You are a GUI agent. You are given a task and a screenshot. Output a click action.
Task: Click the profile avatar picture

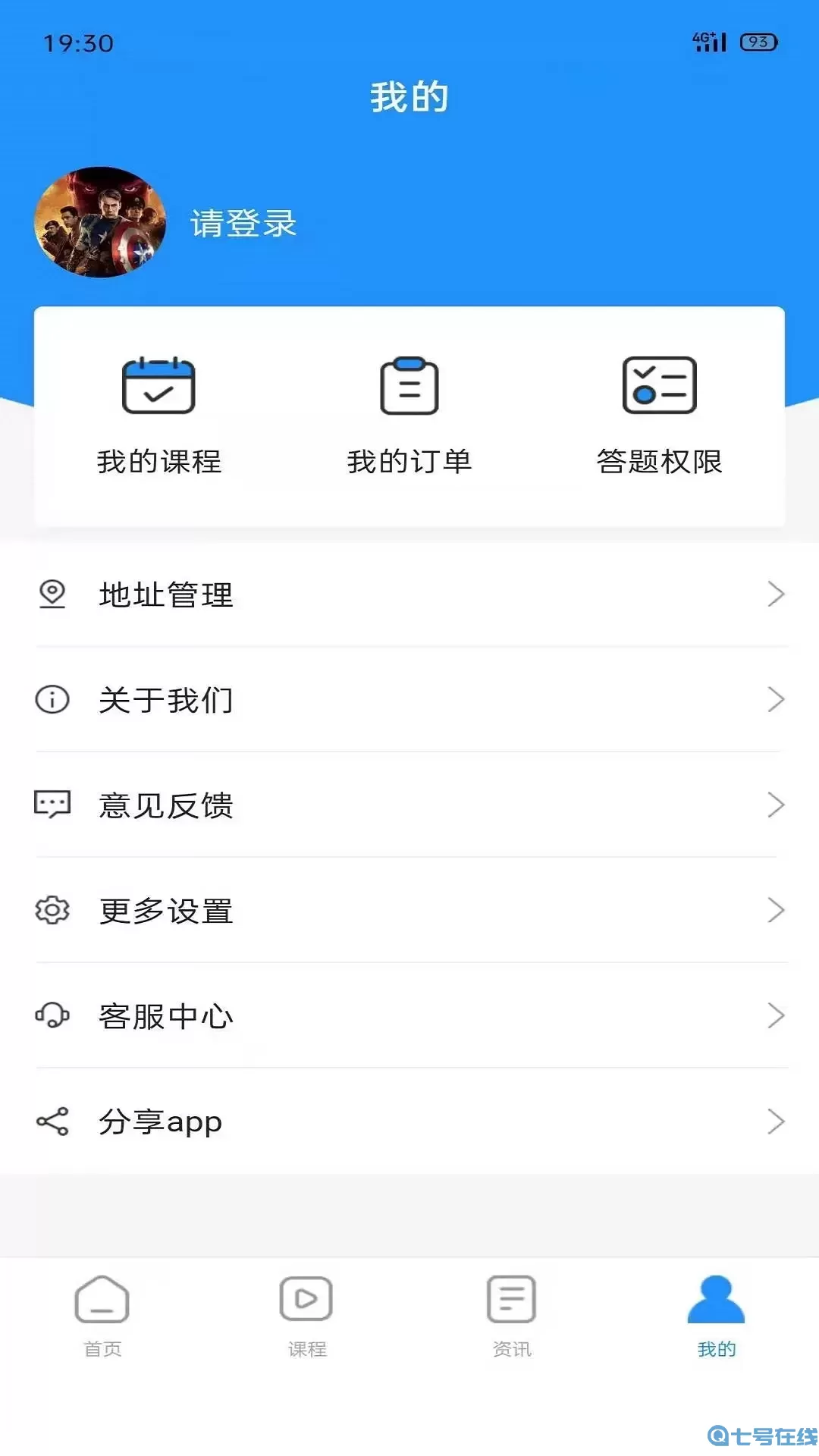click(x=100, y=224)
